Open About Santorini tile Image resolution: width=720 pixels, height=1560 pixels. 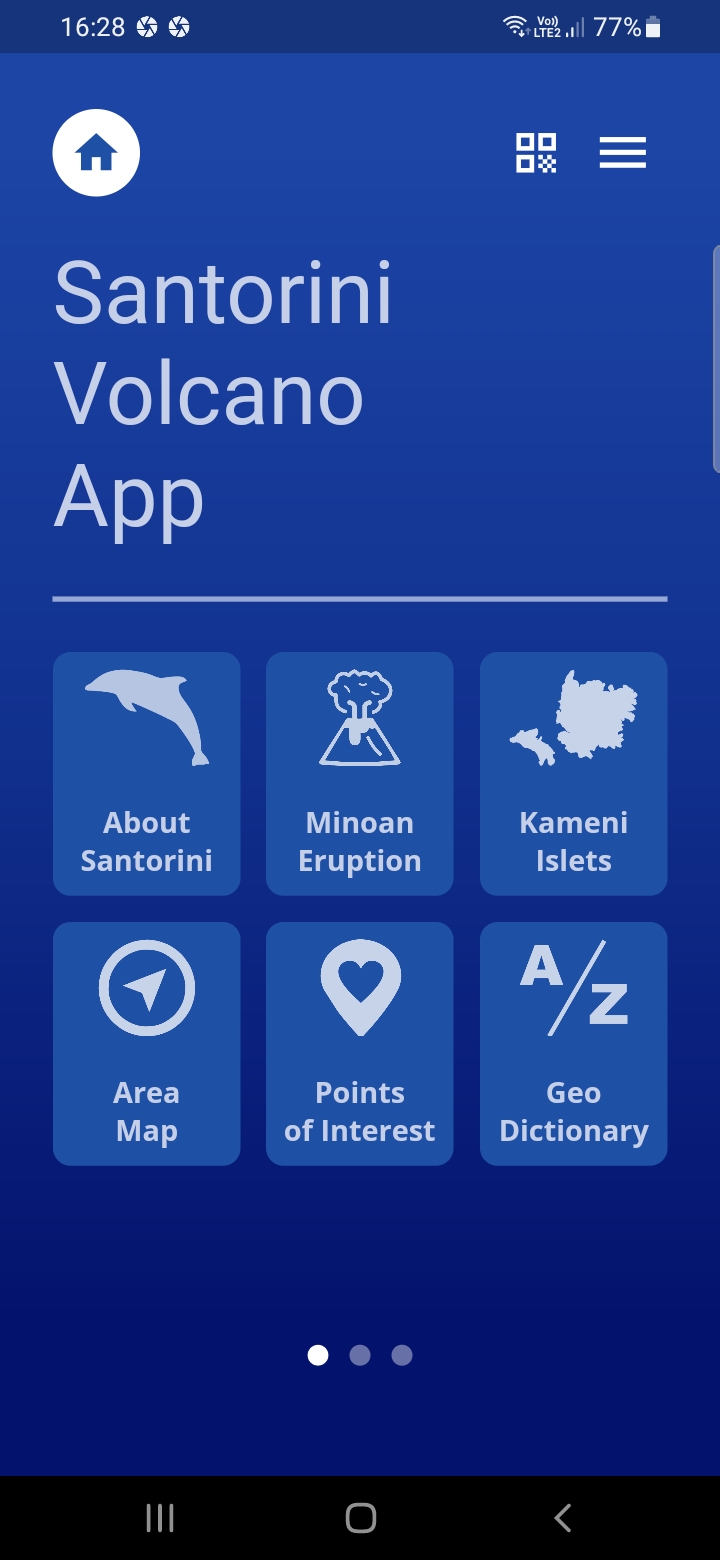click(x=146, y=773)
